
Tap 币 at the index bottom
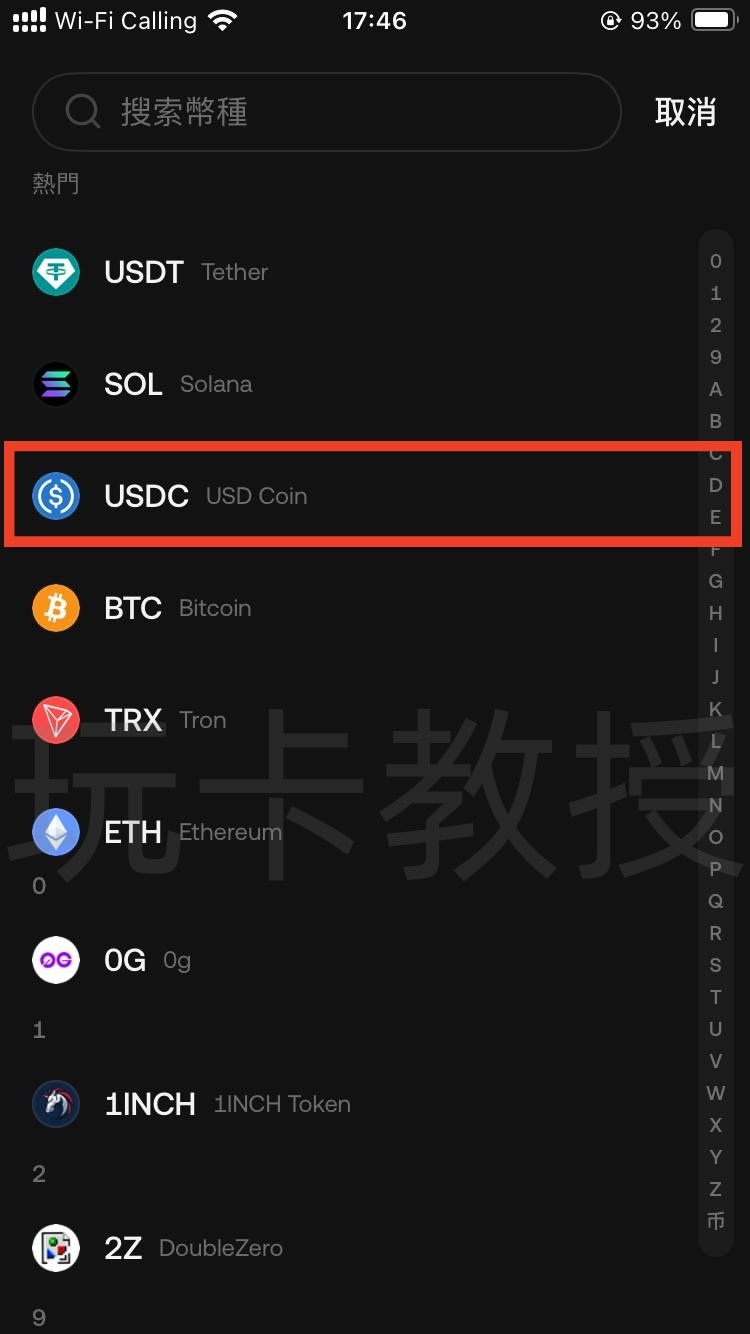pos(715,1220)
